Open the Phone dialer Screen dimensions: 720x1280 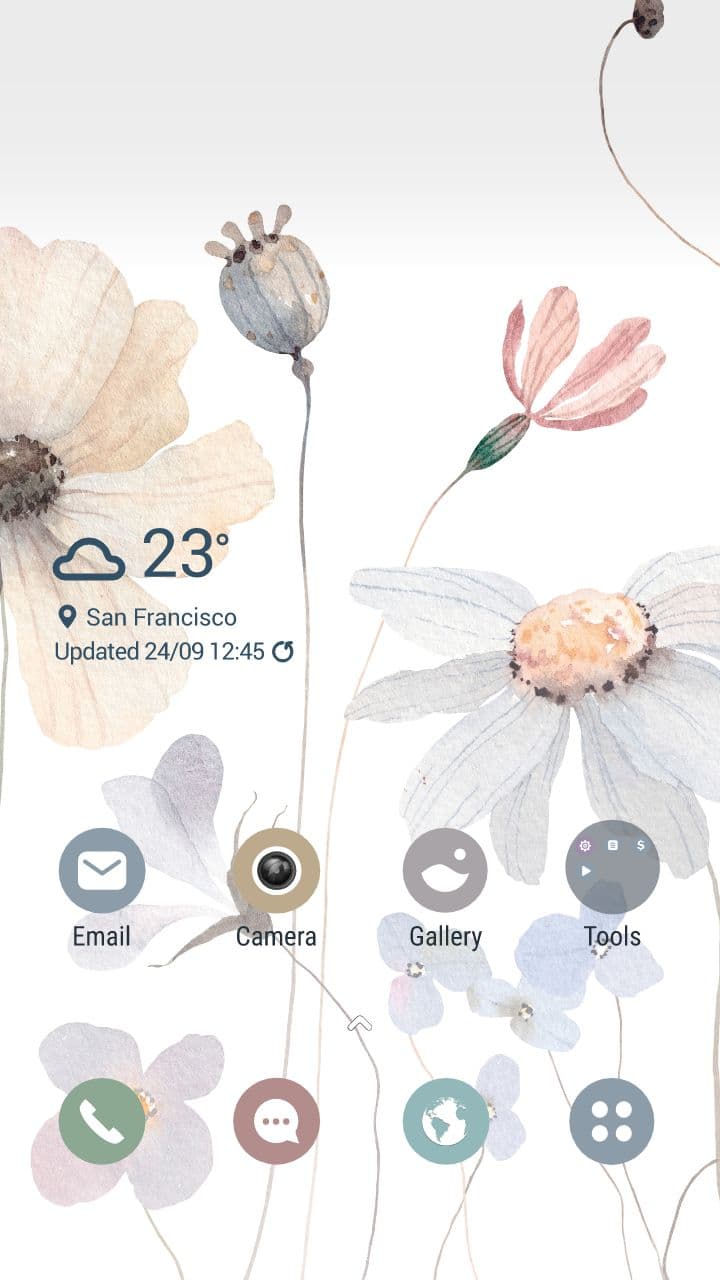(102, 1121)
